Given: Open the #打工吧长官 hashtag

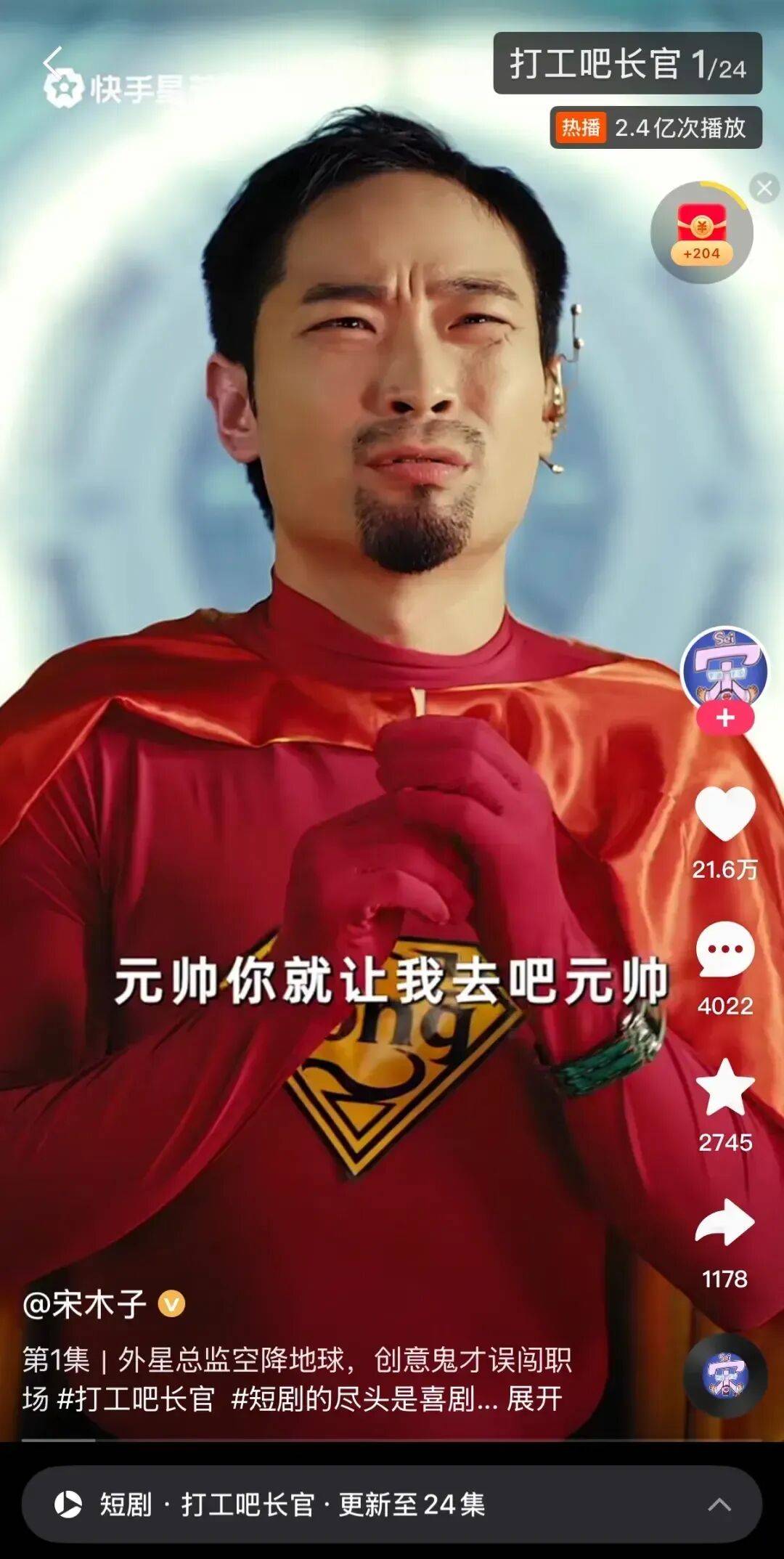Looking at the screenshot, I should [136, 1399].
